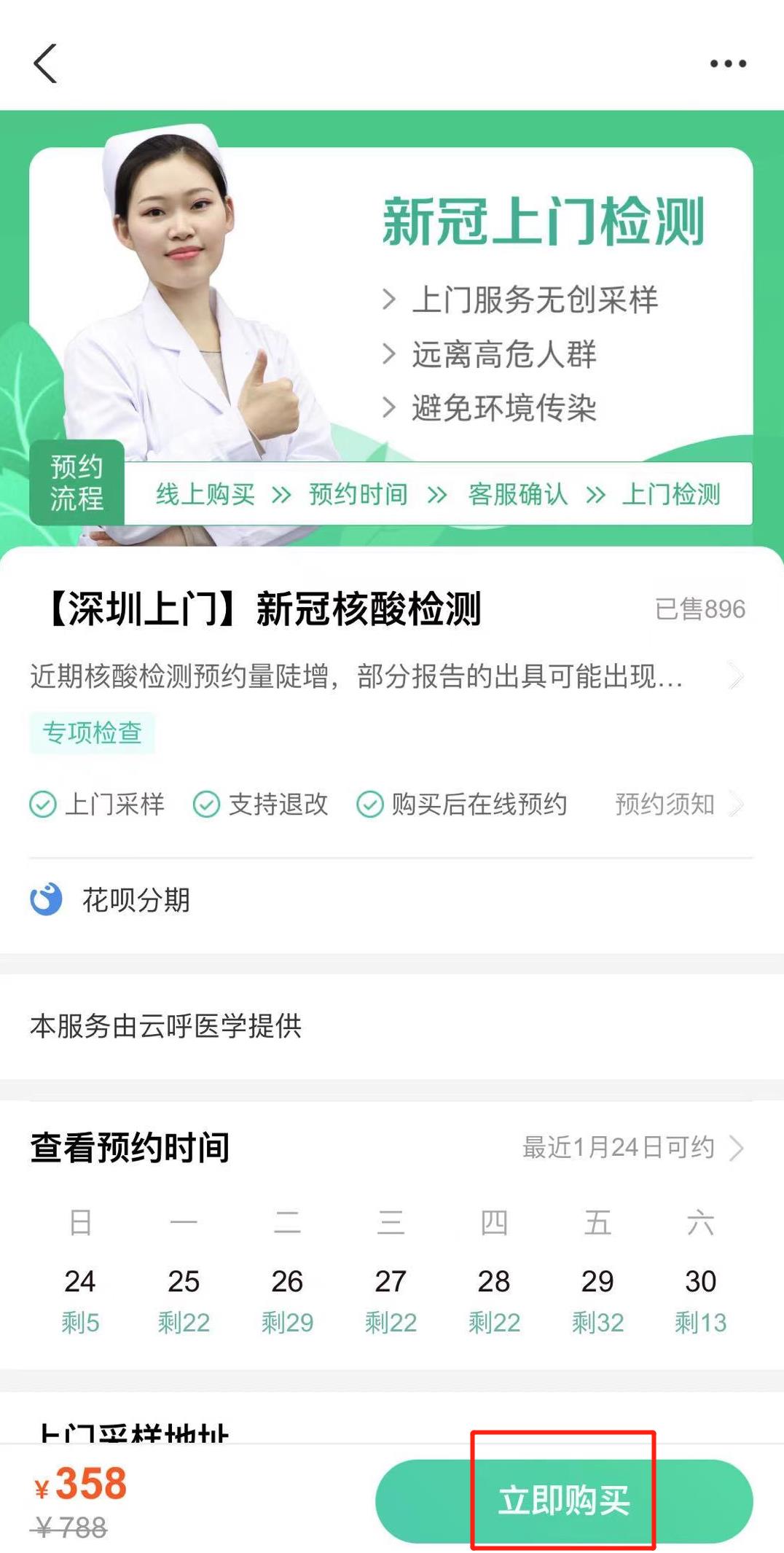The width and height of the screenshot is (784, 1553).
Task: Choose date 26 with 剩29 slots
Action: click(x=287, y=1300)
